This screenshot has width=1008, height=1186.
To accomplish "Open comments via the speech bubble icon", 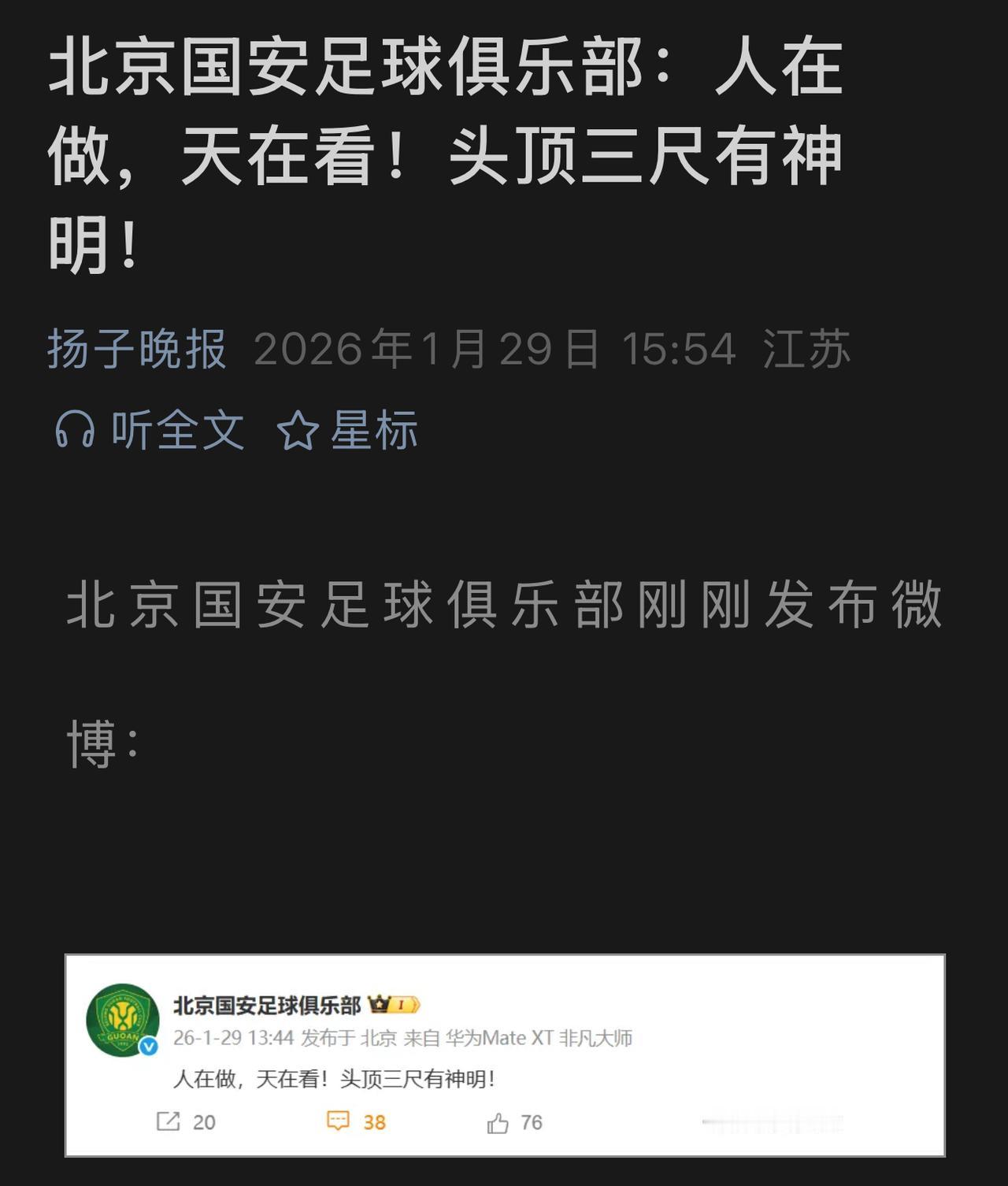I will tap(339, 1121).
